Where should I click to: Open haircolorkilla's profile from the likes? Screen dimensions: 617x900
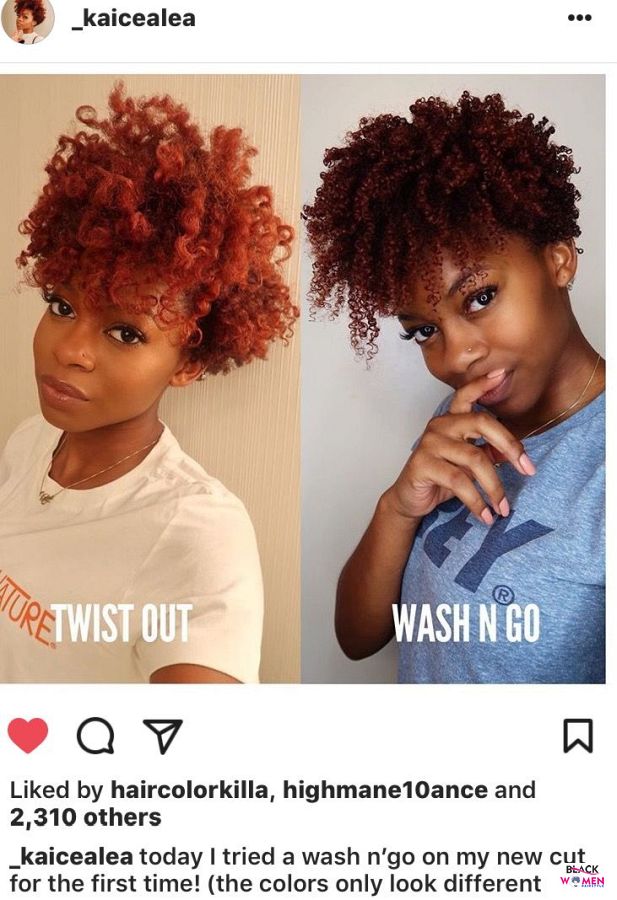pyautogui.click(x=188, y=790)
